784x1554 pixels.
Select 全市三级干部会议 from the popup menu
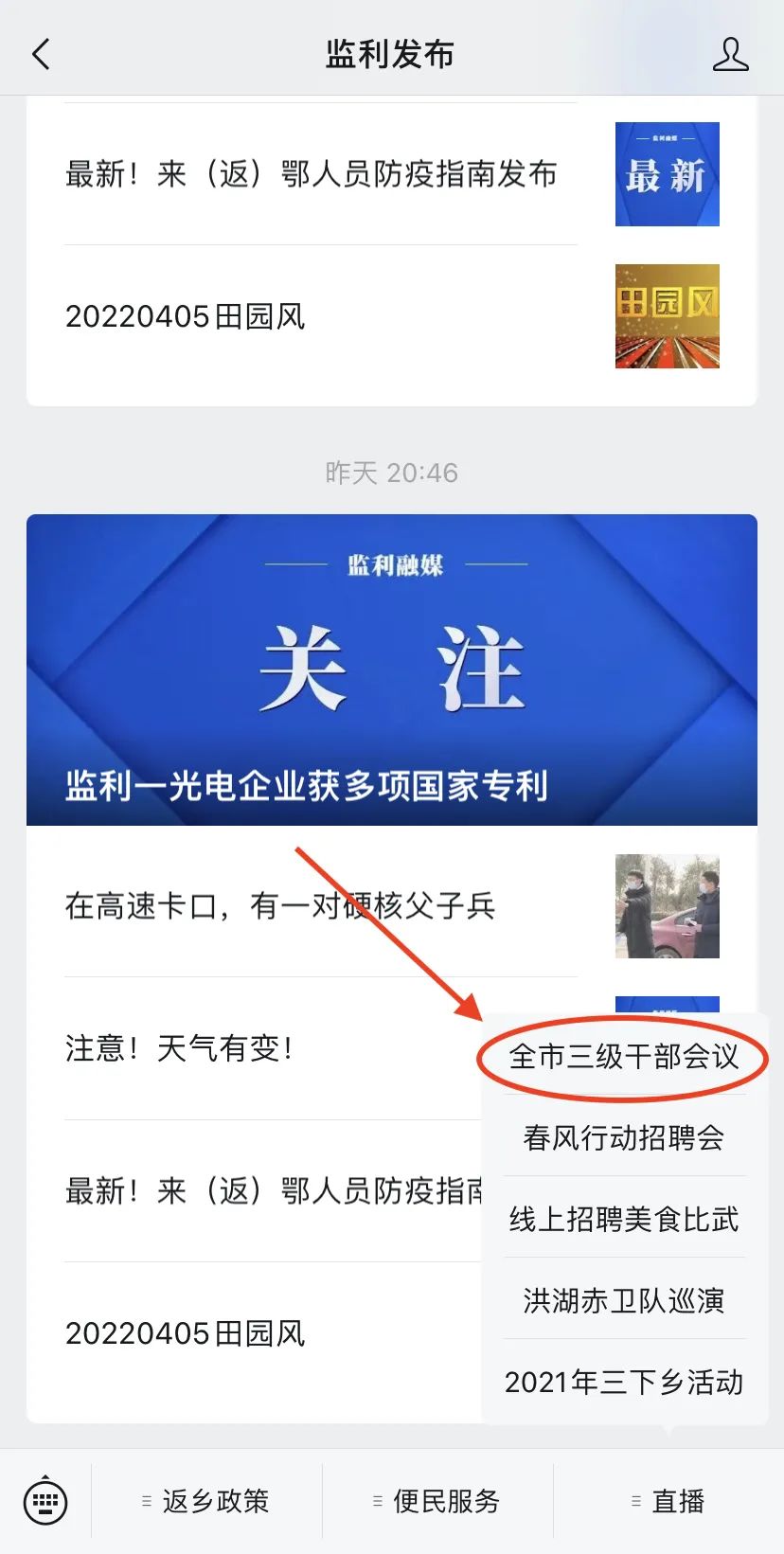pyautogui.click(x=624, y=1056)
